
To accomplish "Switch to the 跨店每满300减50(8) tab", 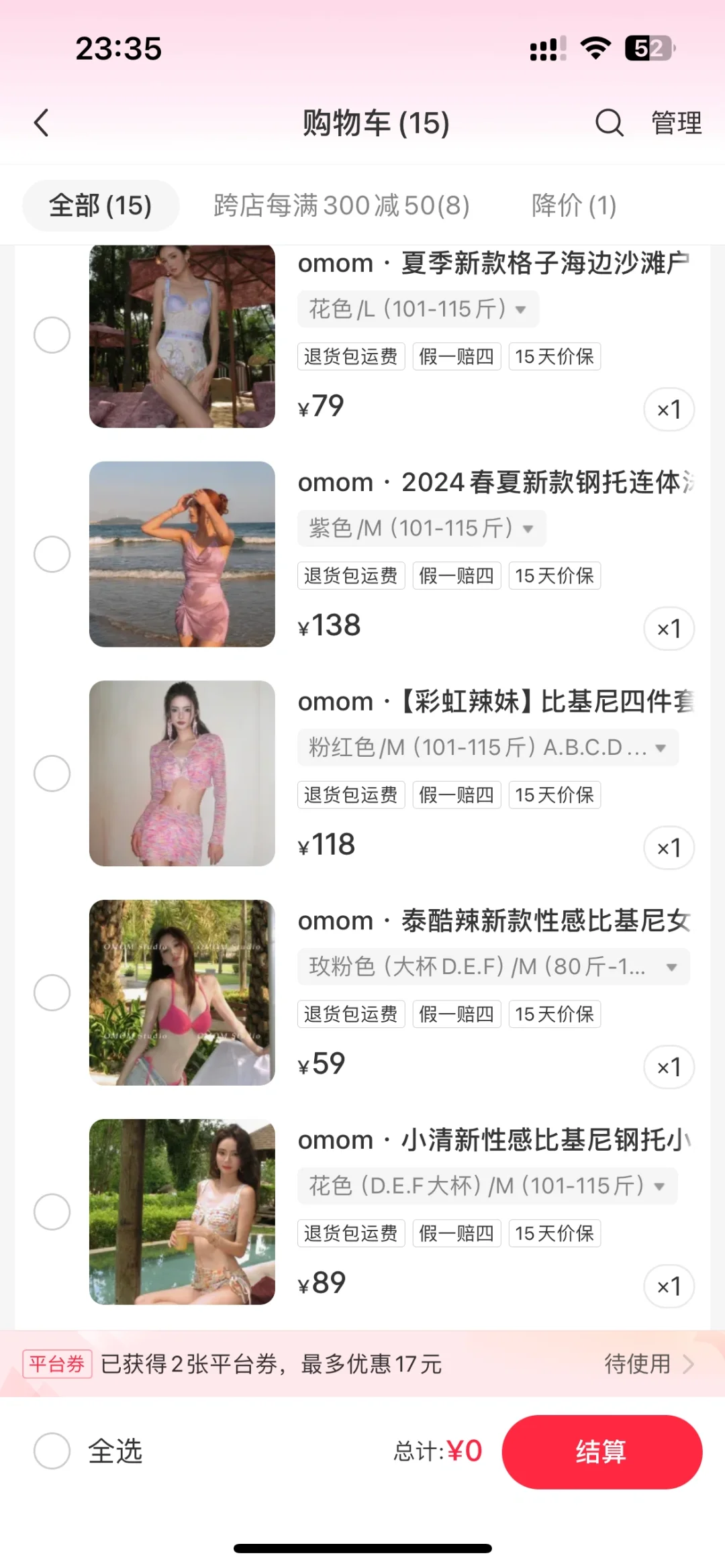I will (342, 205).
